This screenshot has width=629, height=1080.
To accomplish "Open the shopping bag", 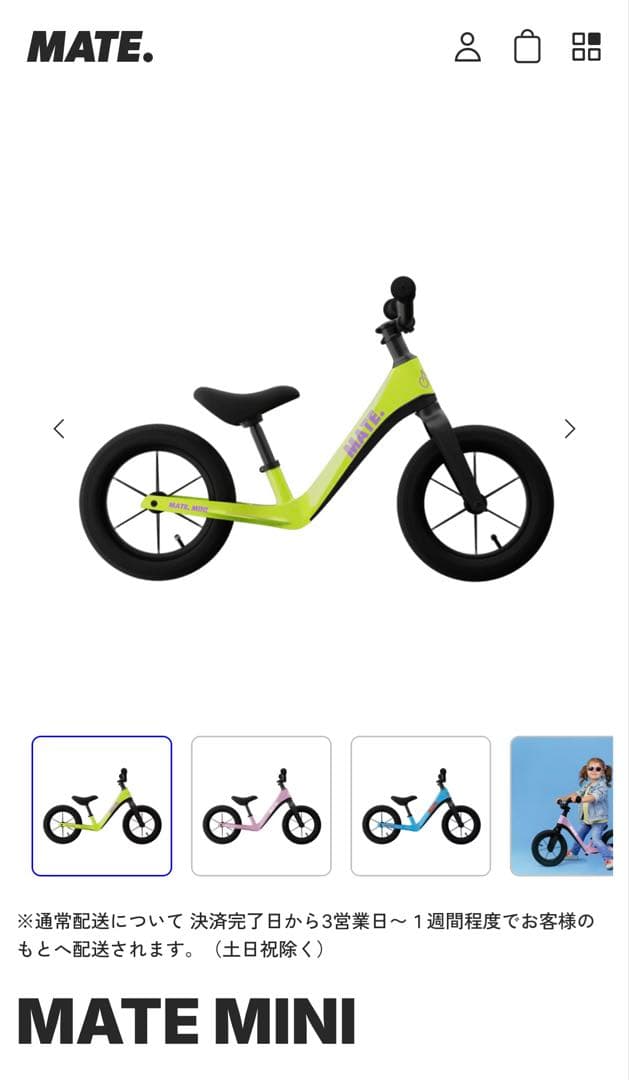I will pyautogui.click(x=527, y=47).
